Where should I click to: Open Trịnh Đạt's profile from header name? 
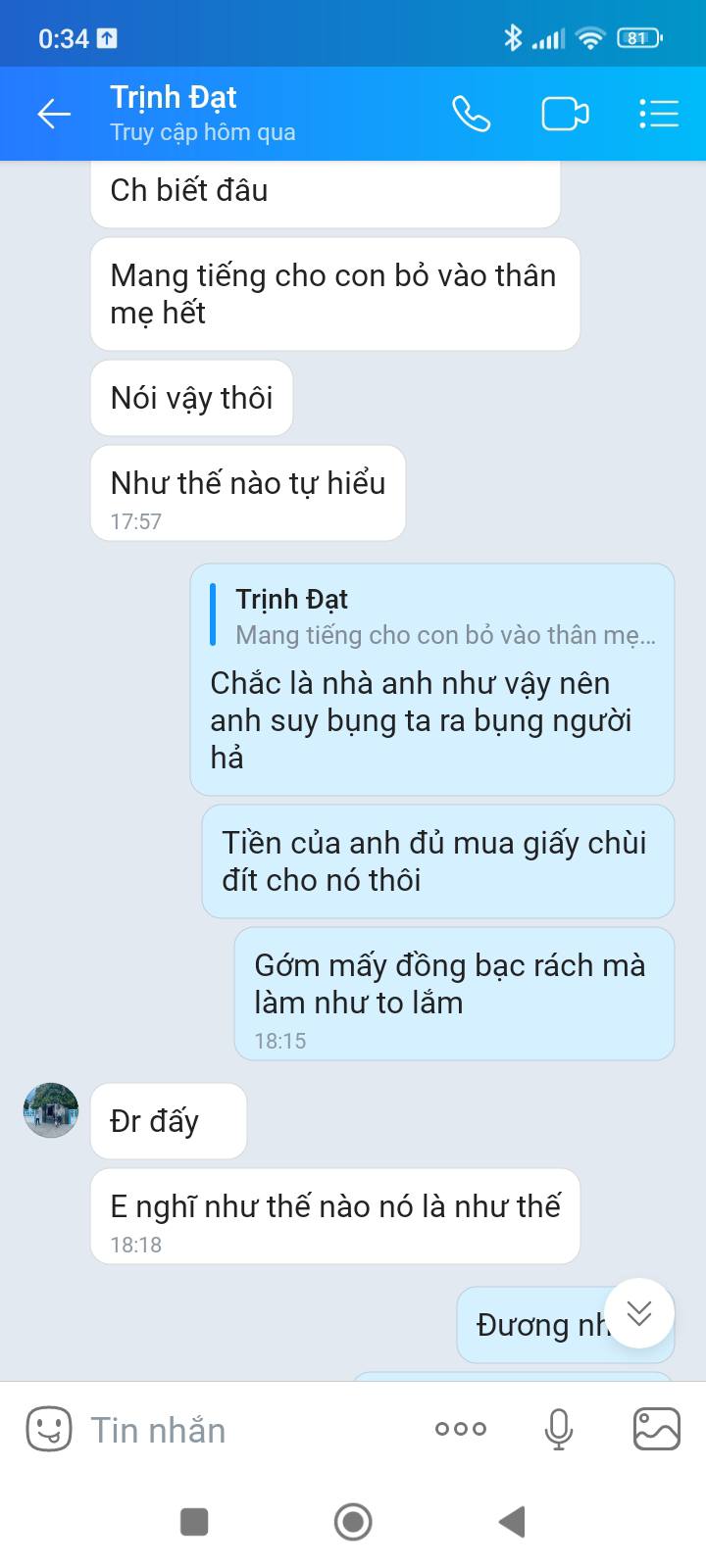[174, 98]
